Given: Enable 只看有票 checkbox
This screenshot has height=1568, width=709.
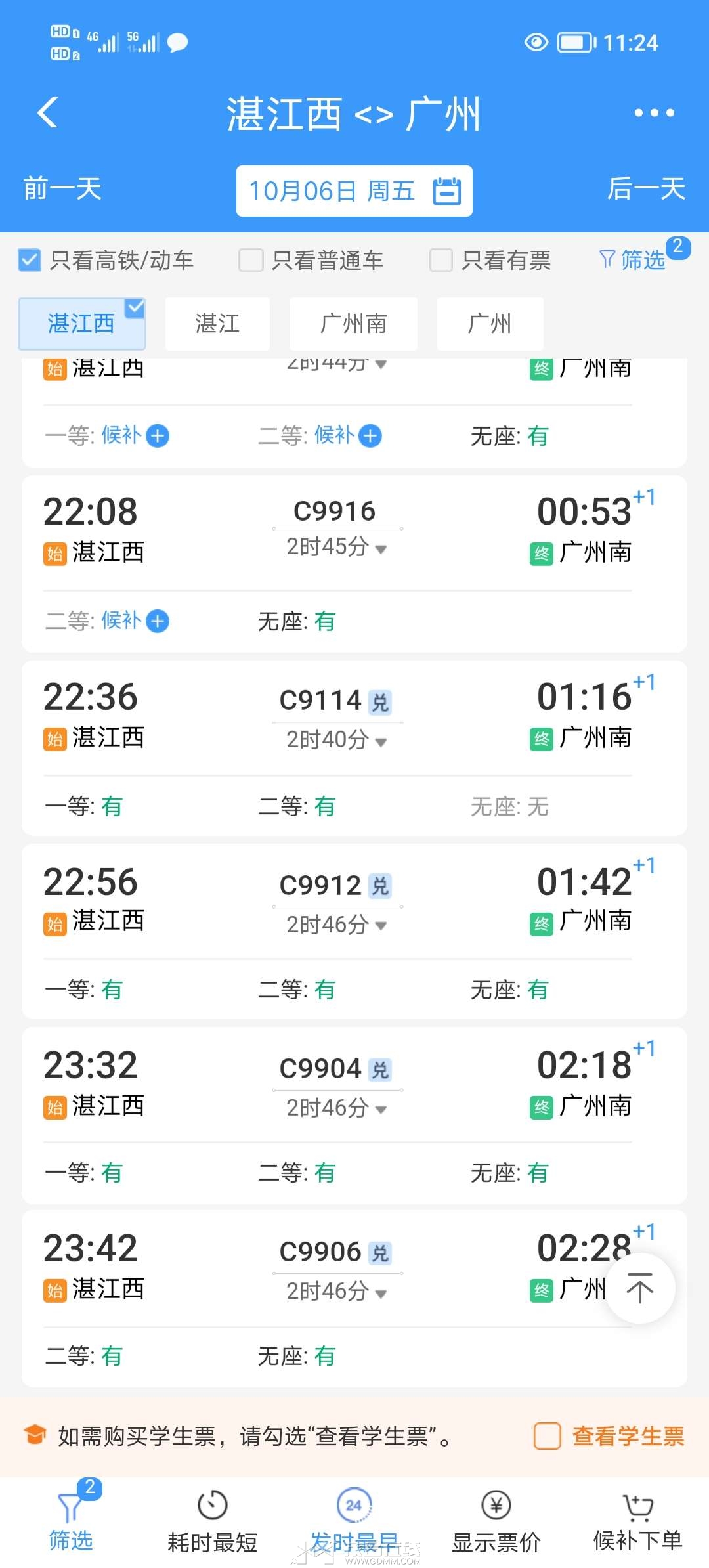Looking at the screenshot, I should point(441,260).
